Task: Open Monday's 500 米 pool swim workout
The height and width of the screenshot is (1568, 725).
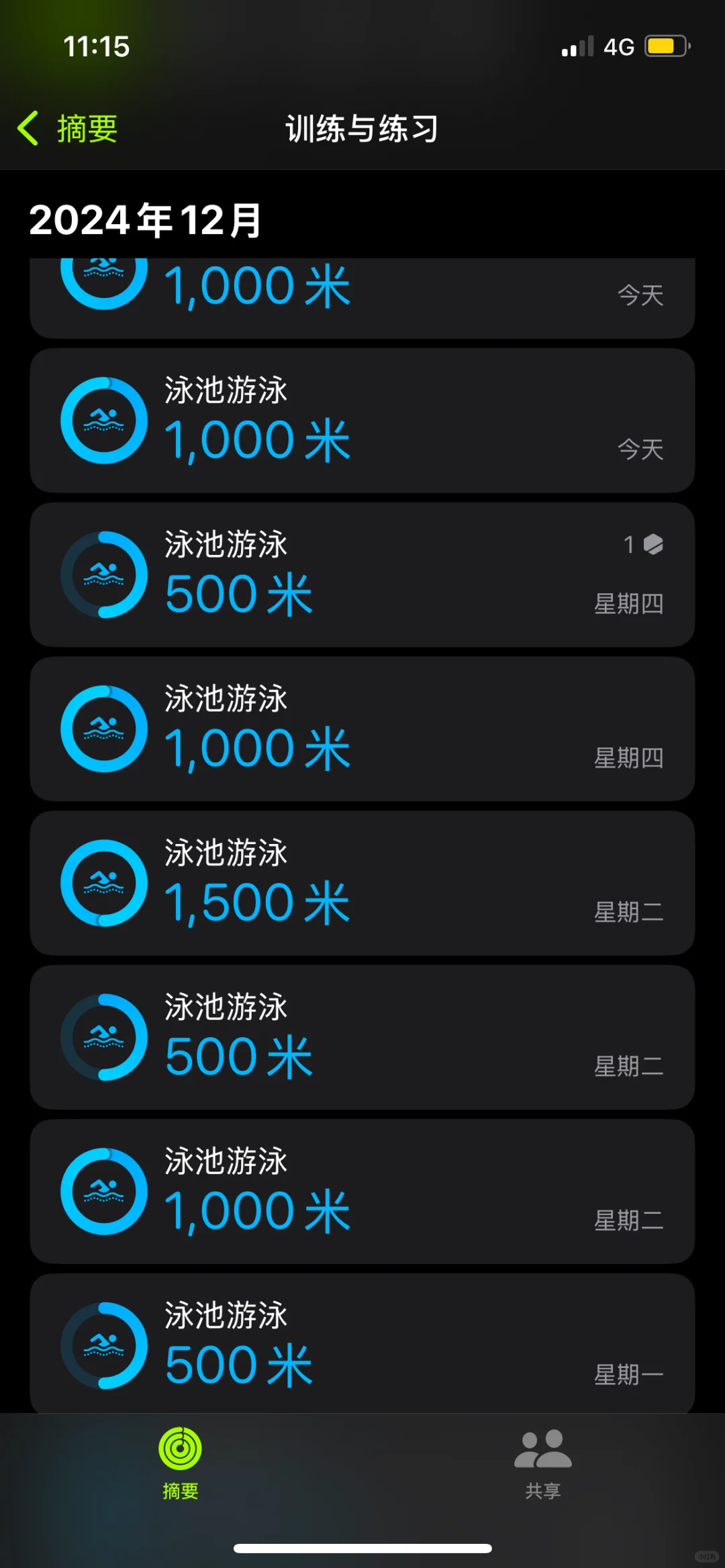Action: [362, 1343]
